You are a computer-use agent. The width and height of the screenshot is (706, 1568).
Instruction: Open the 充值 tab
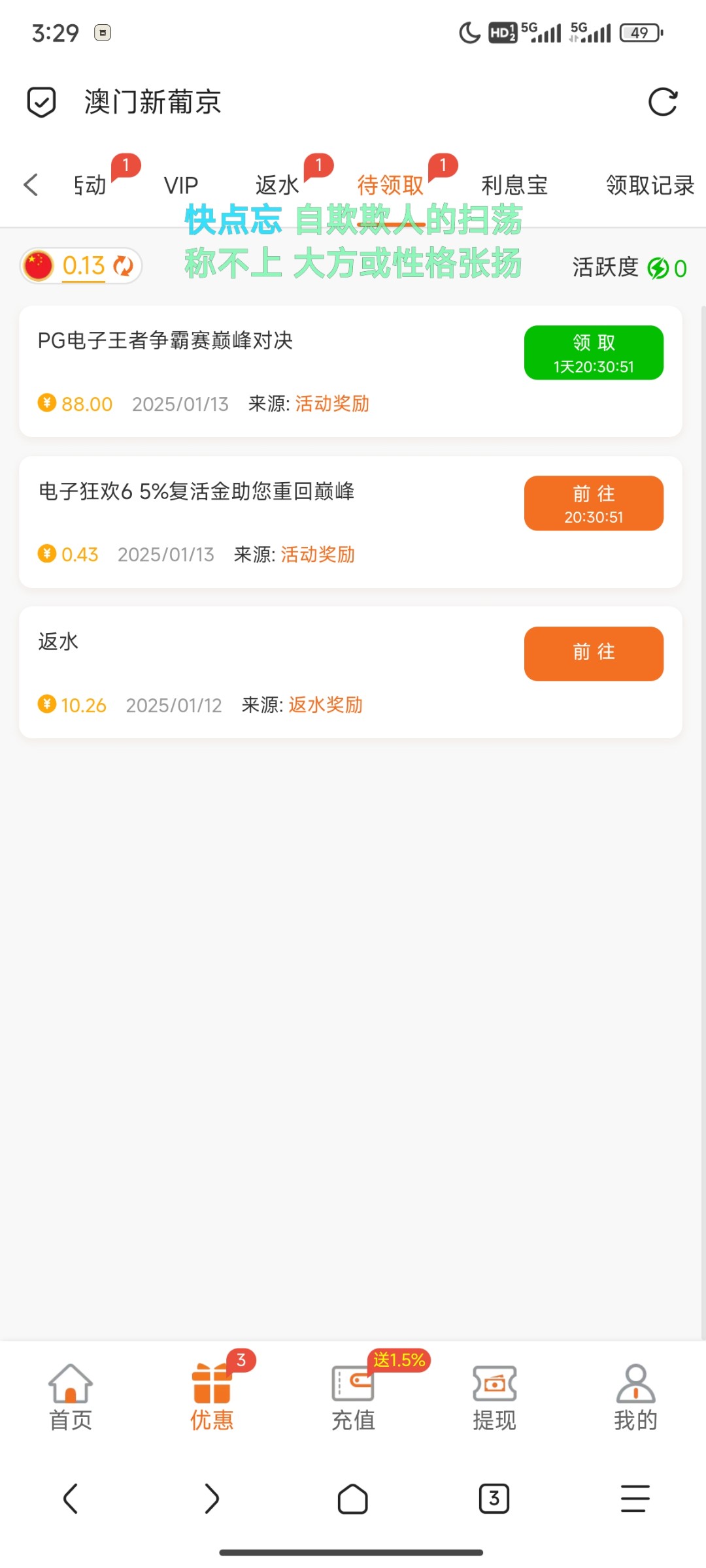353,1397
